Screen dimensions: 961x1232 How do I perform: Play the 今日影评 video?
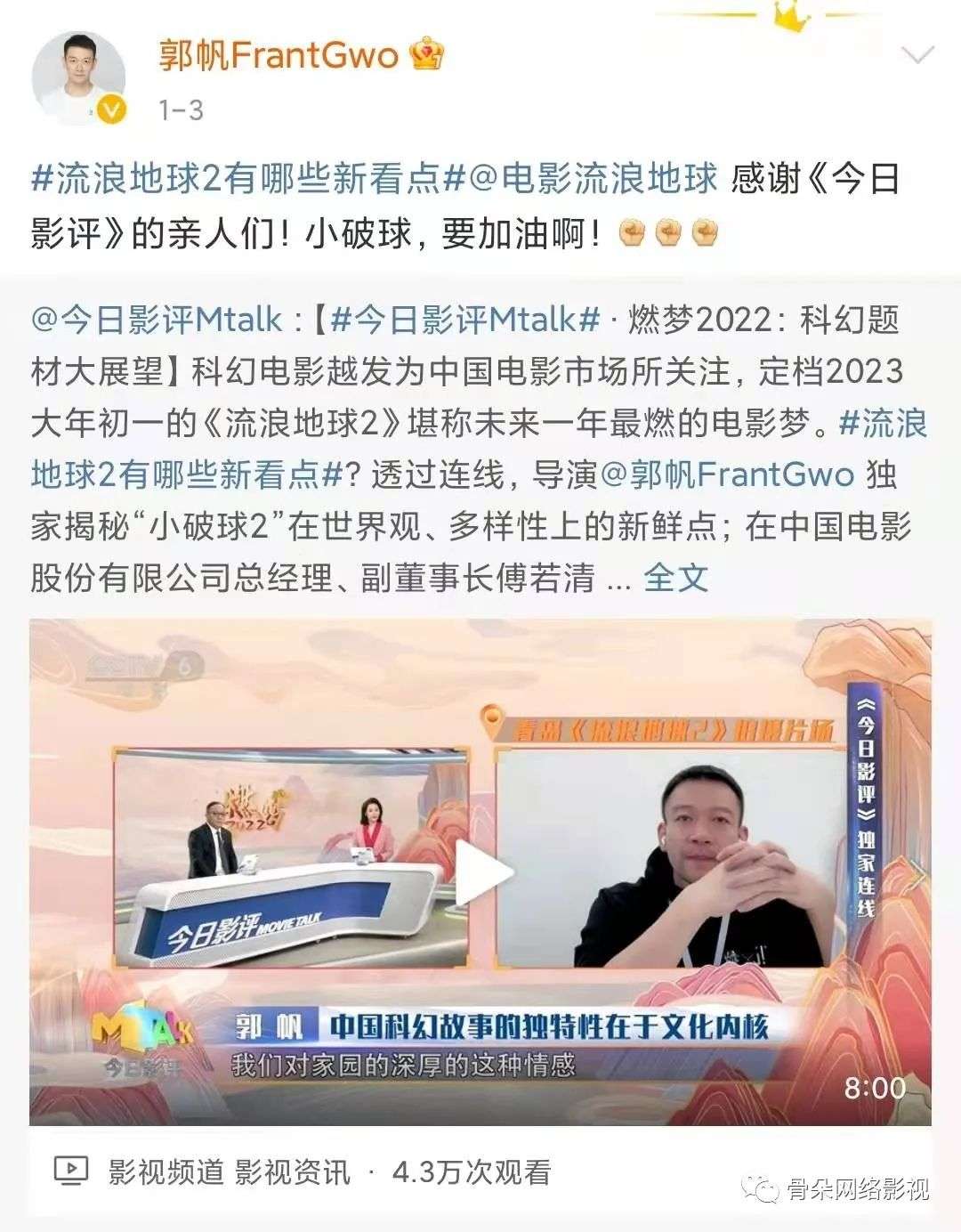pyautogui.click(x=480, y=871)
